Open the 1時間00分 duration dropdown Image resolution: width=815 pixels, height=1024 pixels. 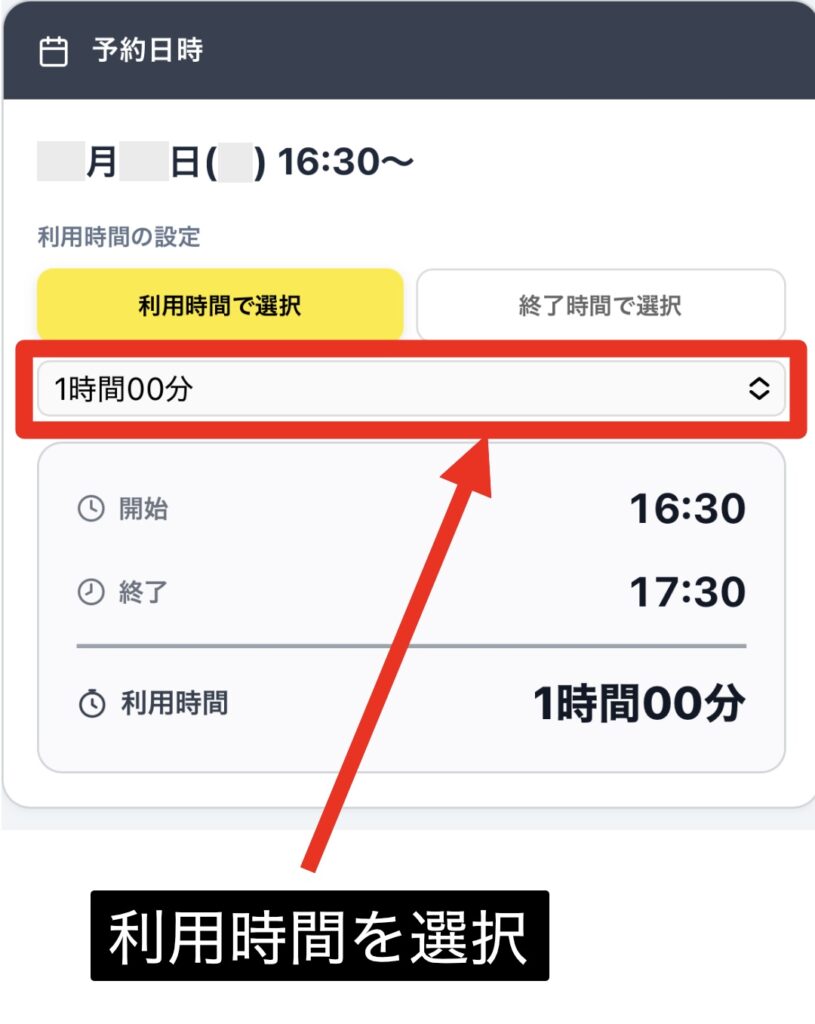point(411,389)
